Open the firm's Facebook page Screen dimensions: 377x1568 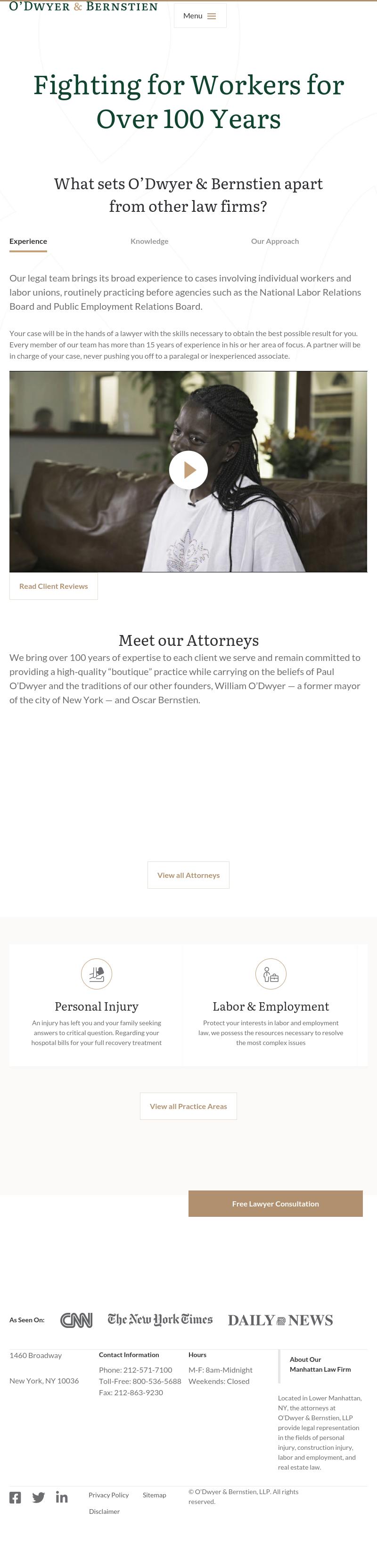coord(15,1497)
